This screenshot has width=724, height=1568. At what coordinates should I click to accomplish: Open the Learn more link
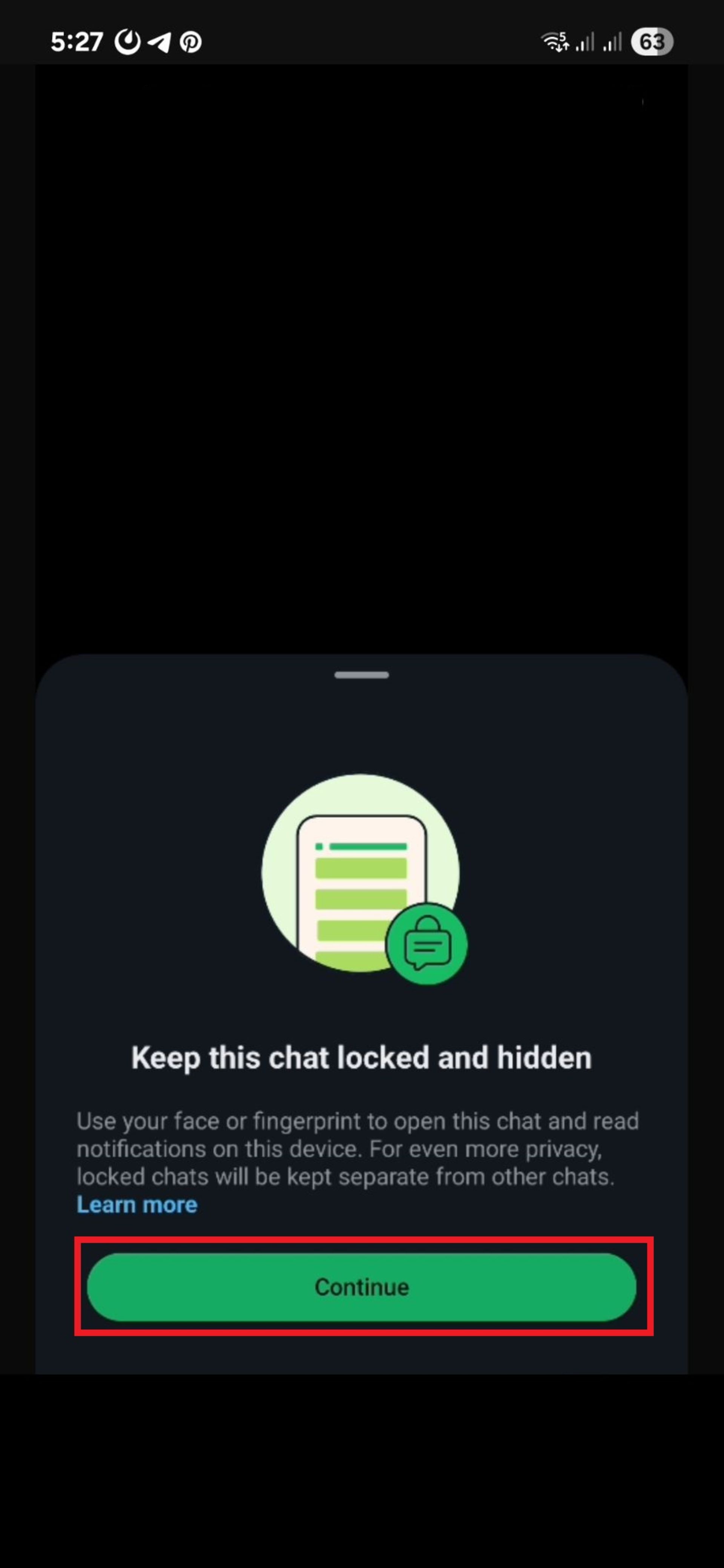[137, 1205]
